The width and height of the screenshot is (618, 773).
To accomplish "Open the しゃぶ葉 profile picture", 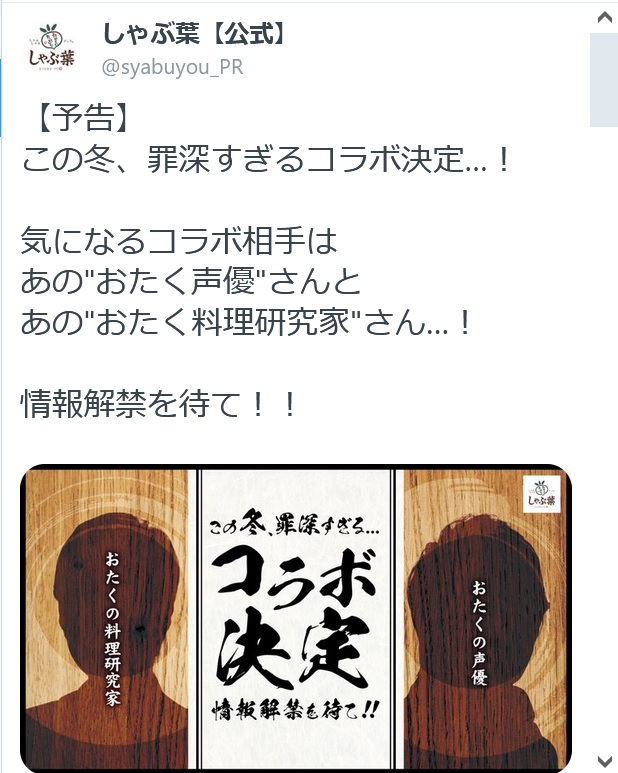I will (x=52, y=49).
